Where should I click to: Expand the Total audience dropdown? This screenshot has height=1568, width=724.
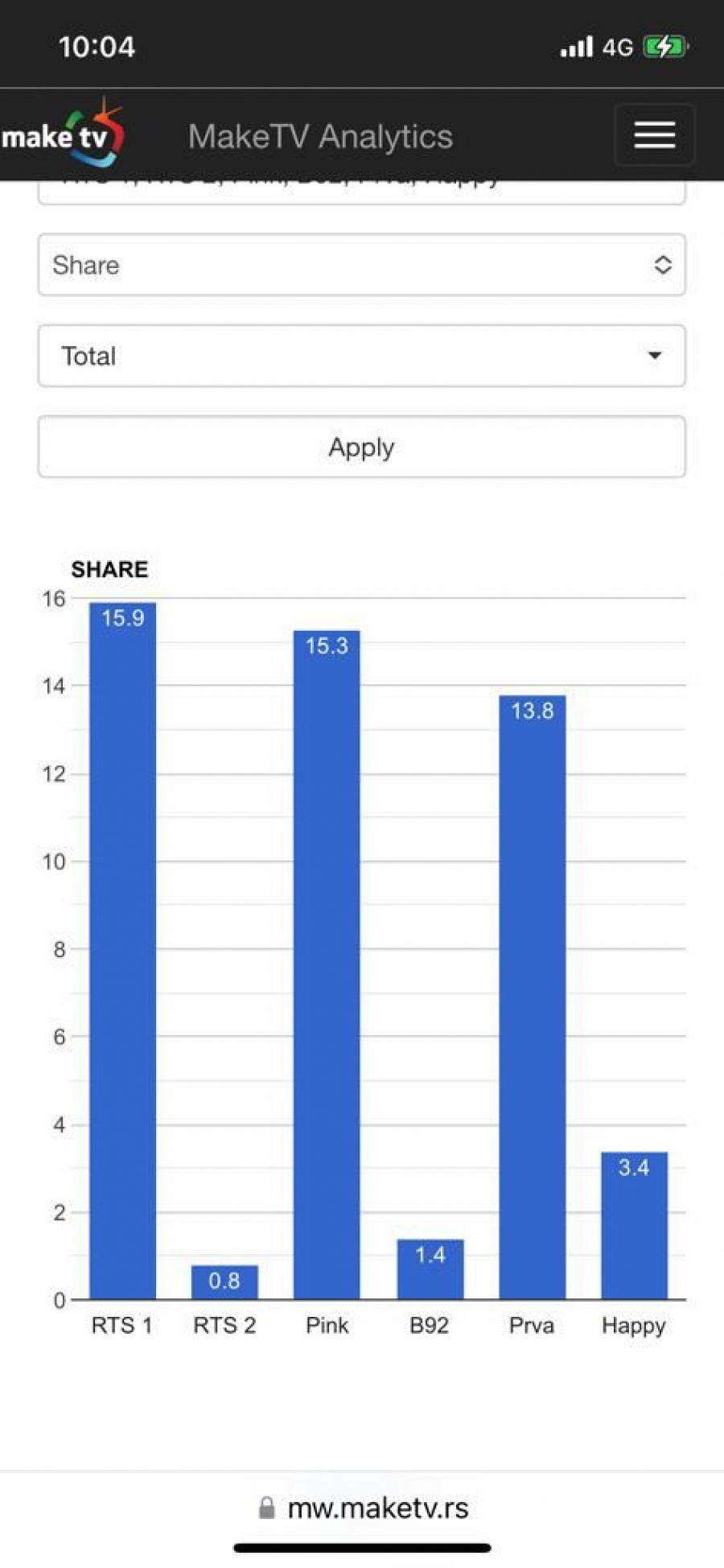(x=361, y=356)
